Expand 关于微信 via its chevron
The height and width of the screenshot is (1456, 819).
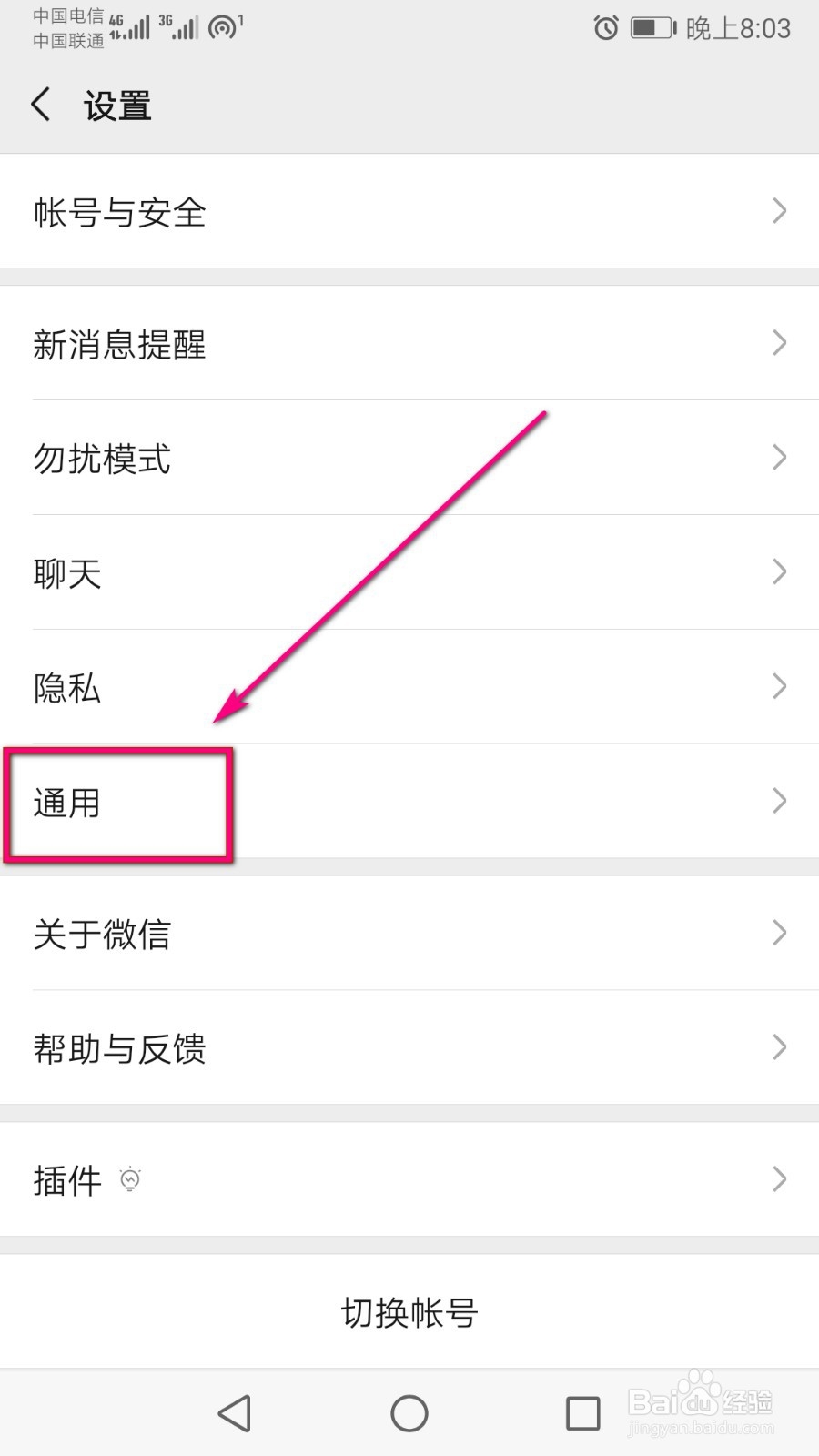click(x=779, y=933)
